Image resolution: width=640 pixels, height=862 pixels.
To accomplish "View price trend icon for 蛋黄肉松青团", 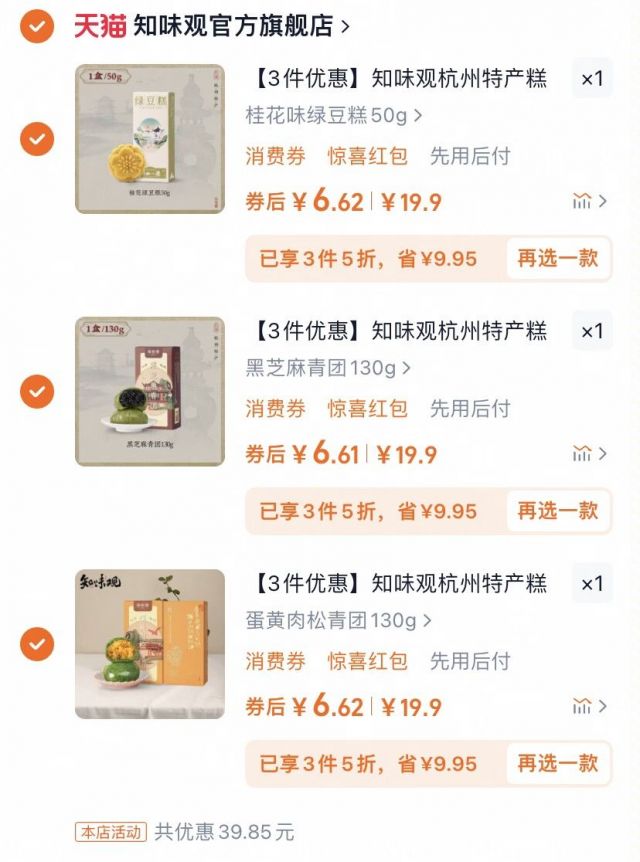I will (588, 706).
